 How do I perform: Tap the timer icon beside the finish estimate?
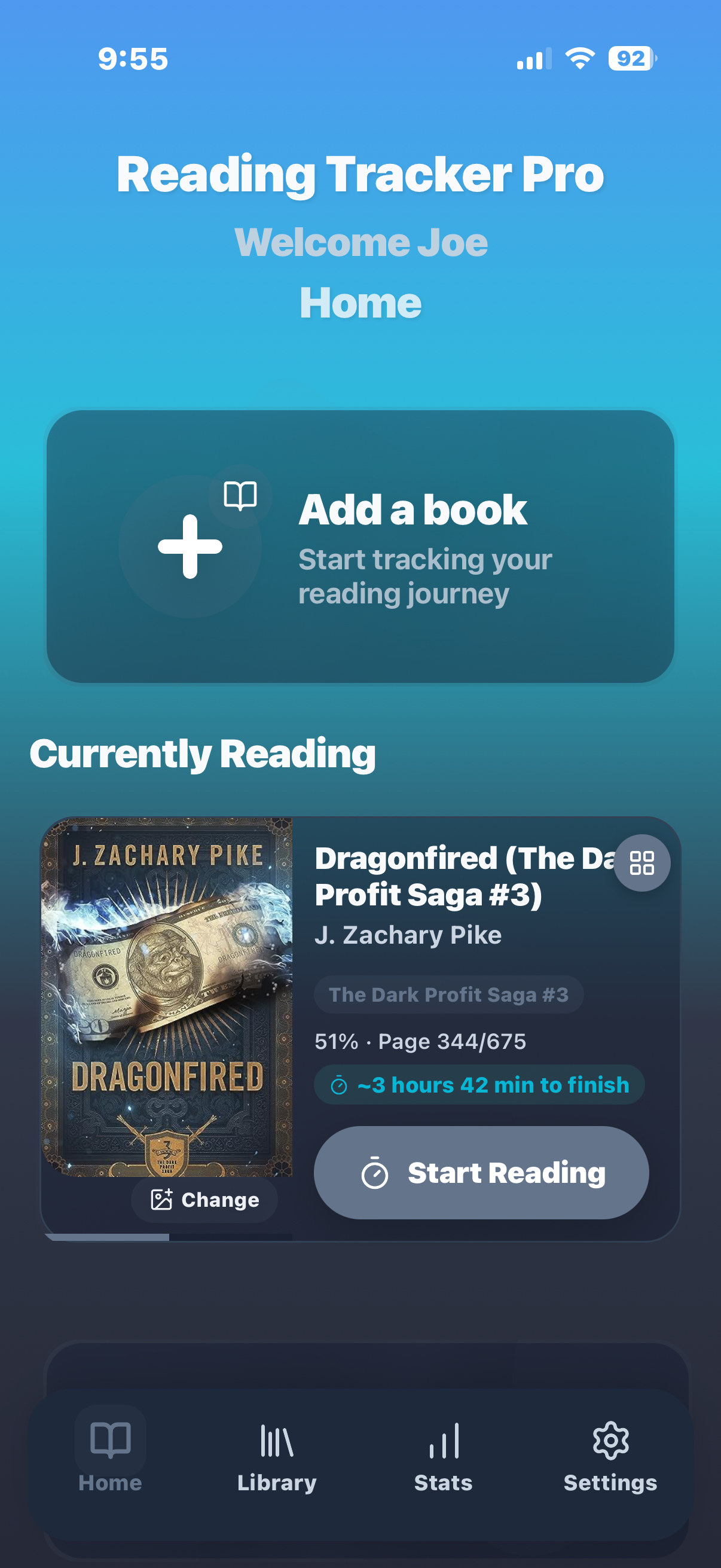click(338, 1084)
